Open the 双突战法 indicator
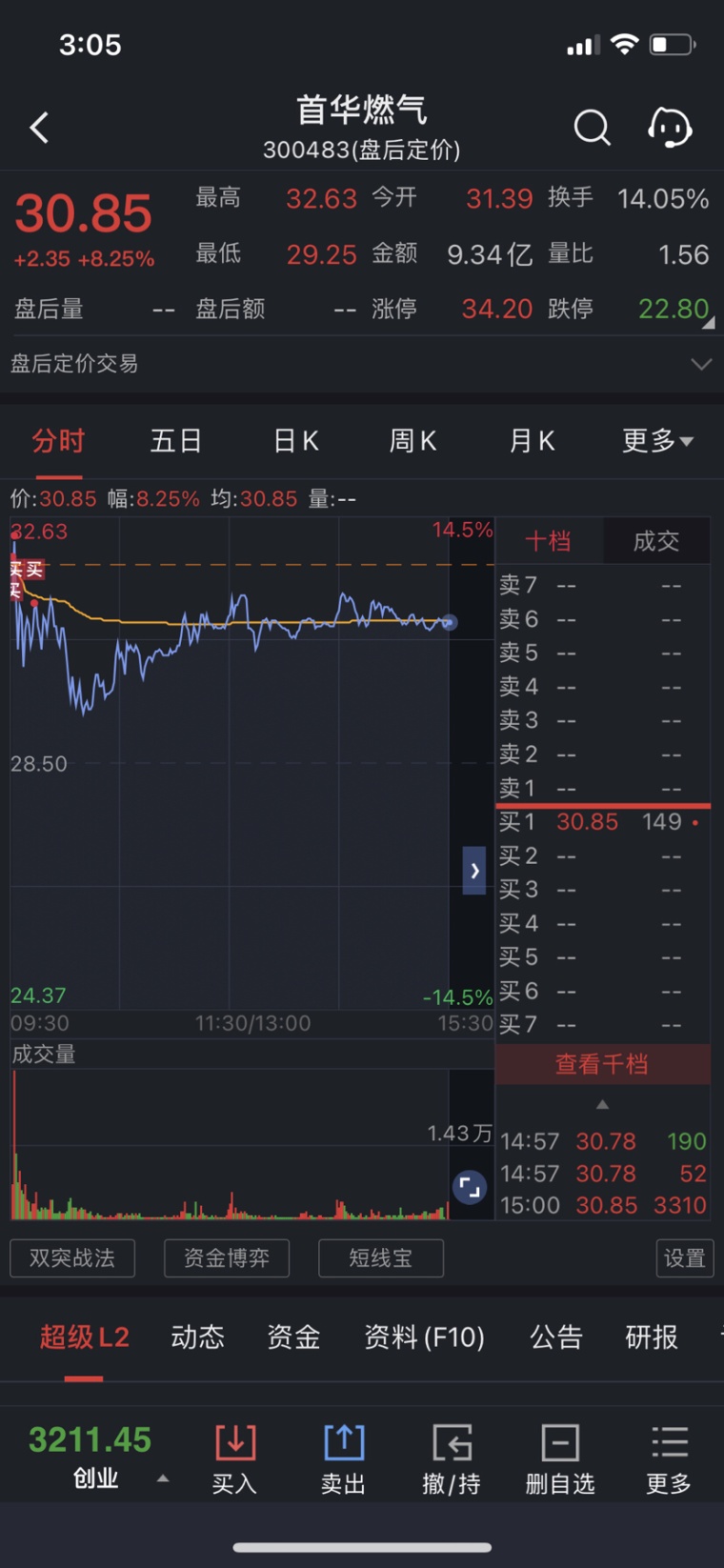 pos(72,1258)
